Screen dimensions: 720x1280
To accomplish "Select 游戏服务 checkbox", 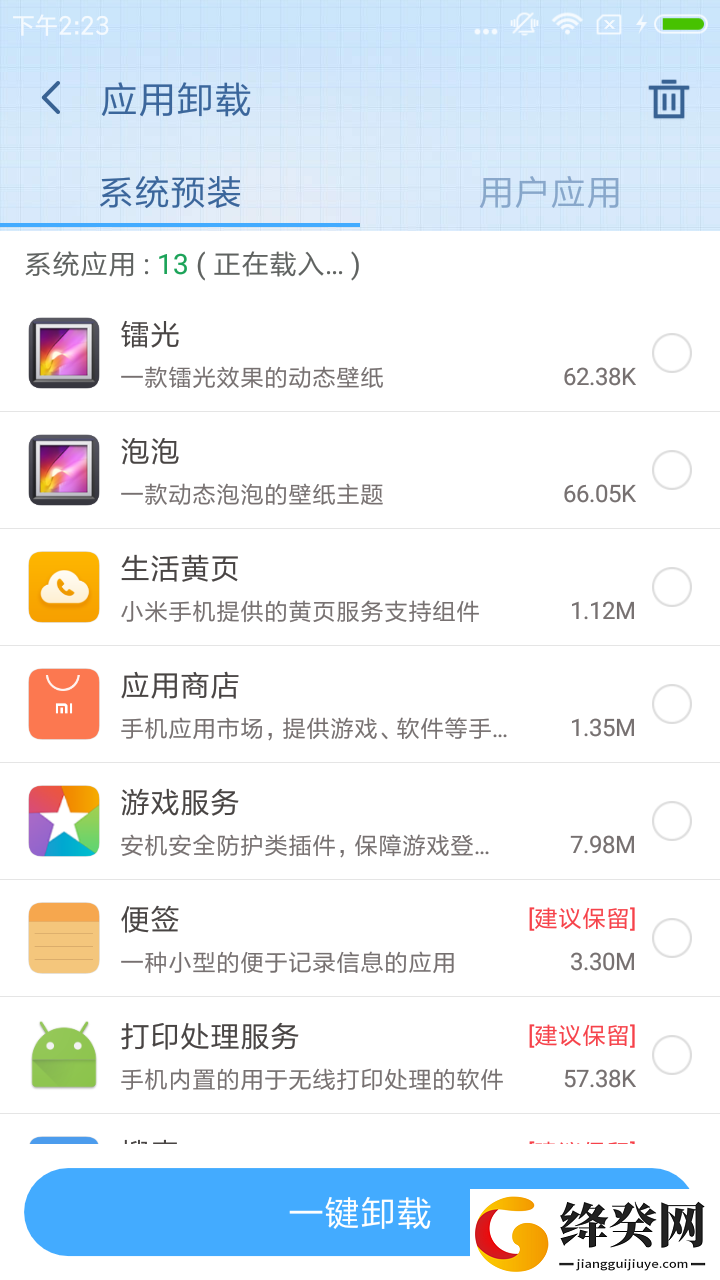I will pos(672,821).
